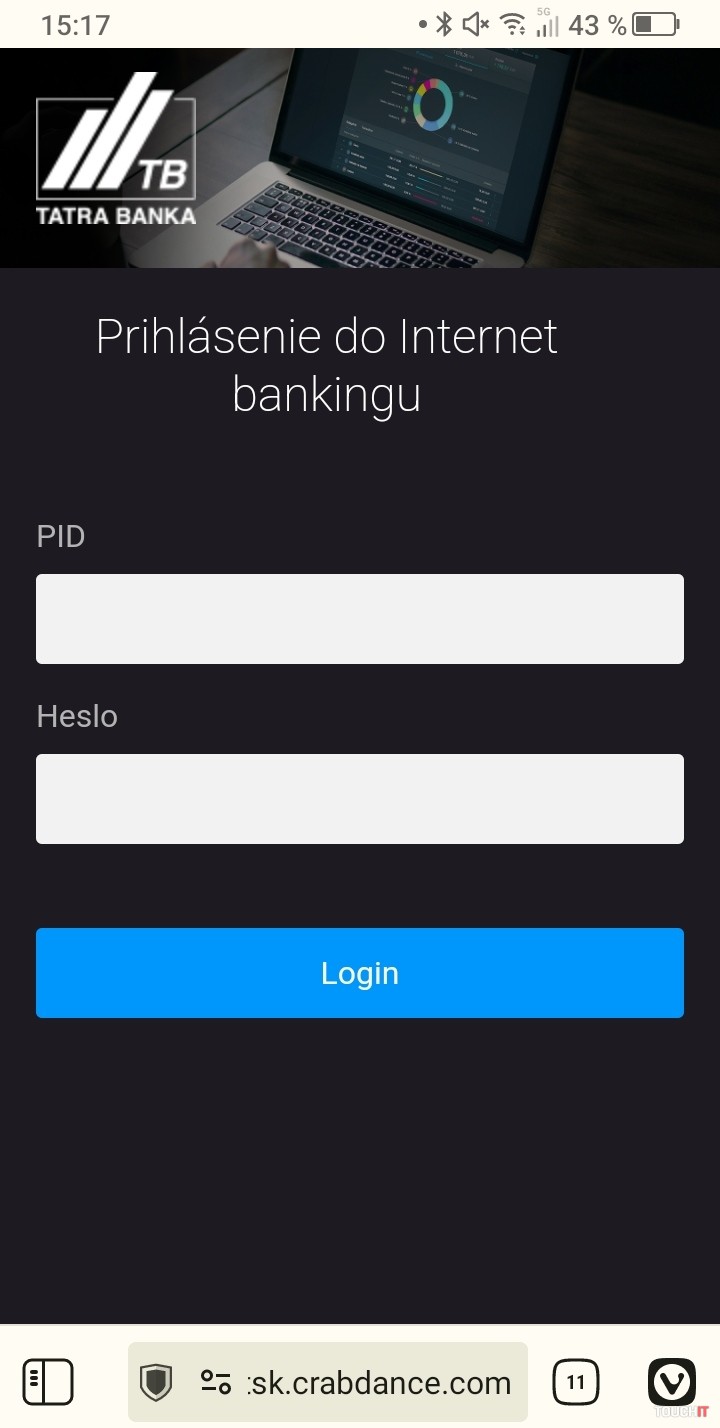The width and height of the screenshot is (720, 1428).
Task: Open the Vivaldi menu
Action: 672,1383
